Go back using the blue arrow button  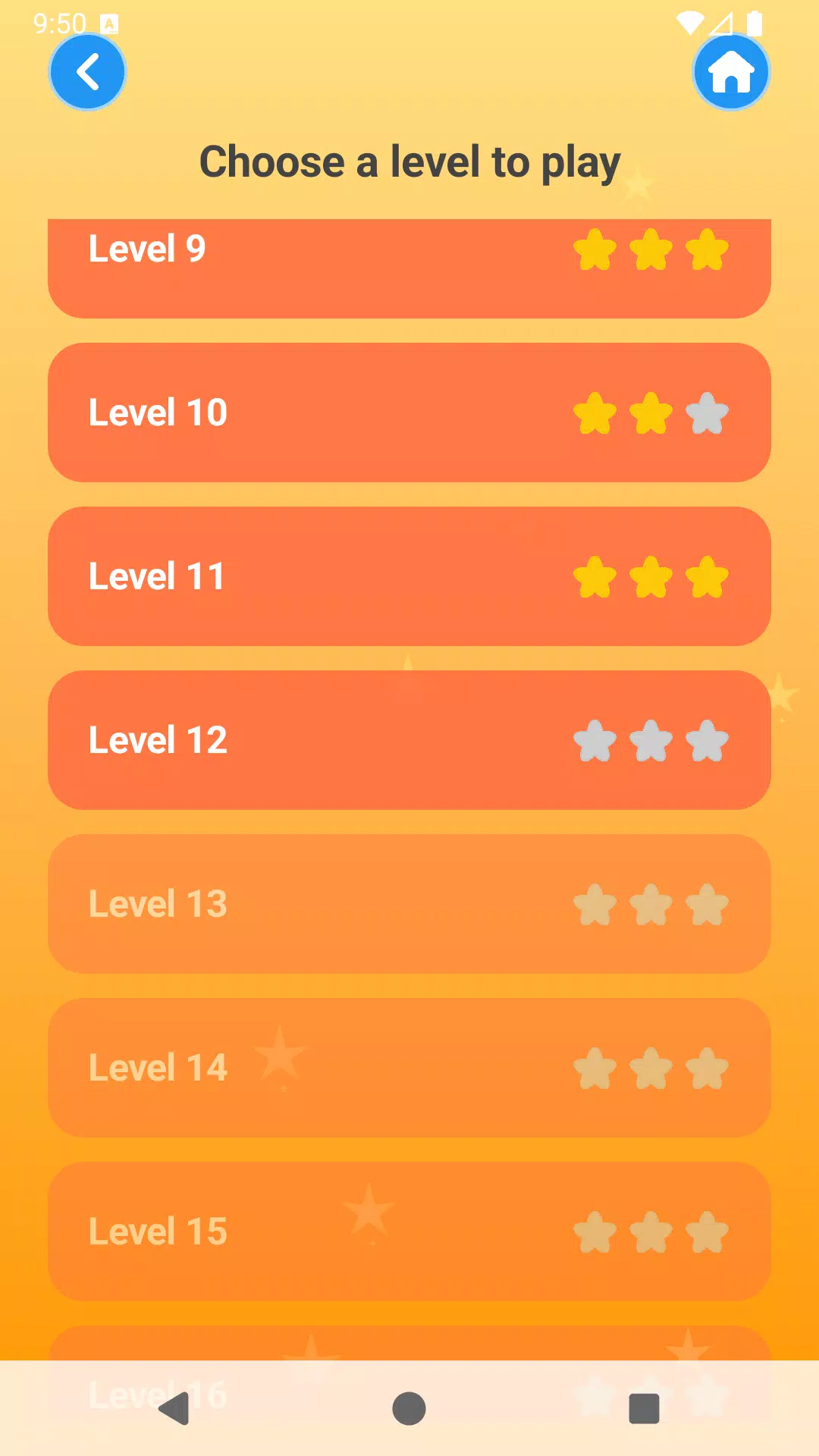click(x=87, y=72)
